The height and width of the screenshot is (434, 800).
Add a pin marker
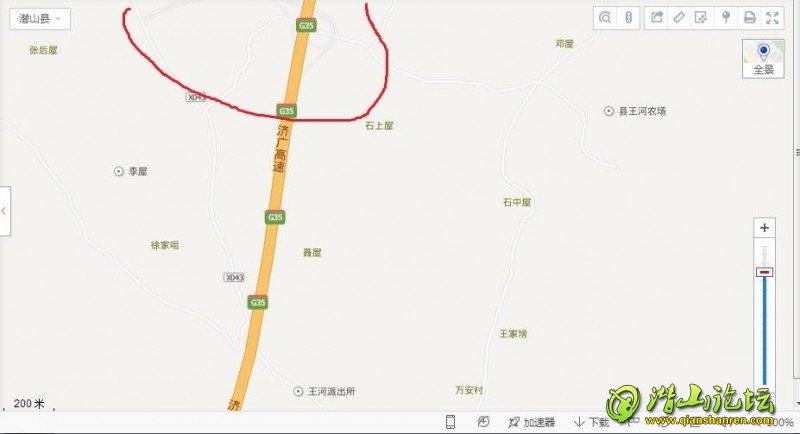tap(726, 17)
